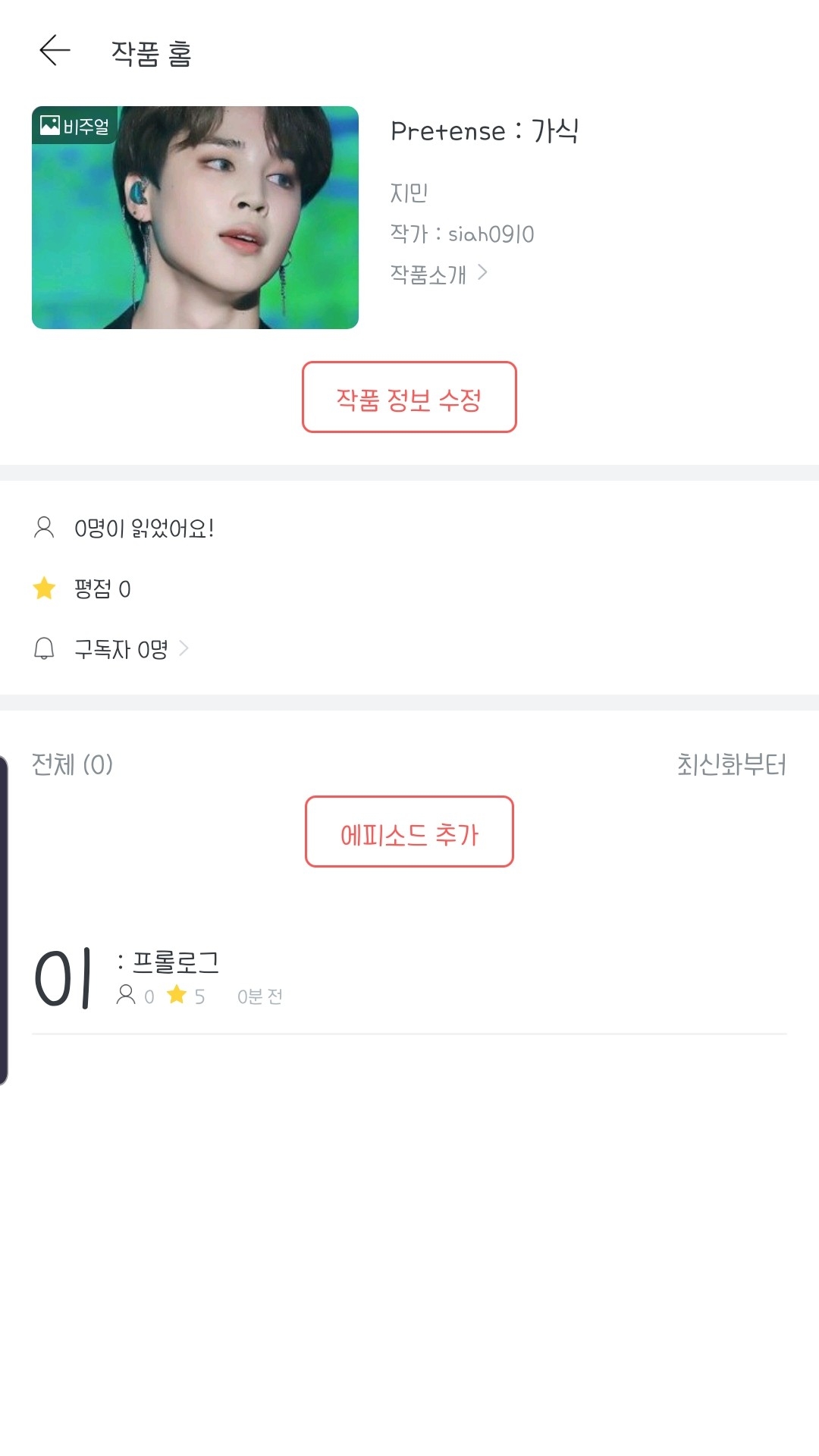Open the Pretense cover image

[x=195, y=218]
